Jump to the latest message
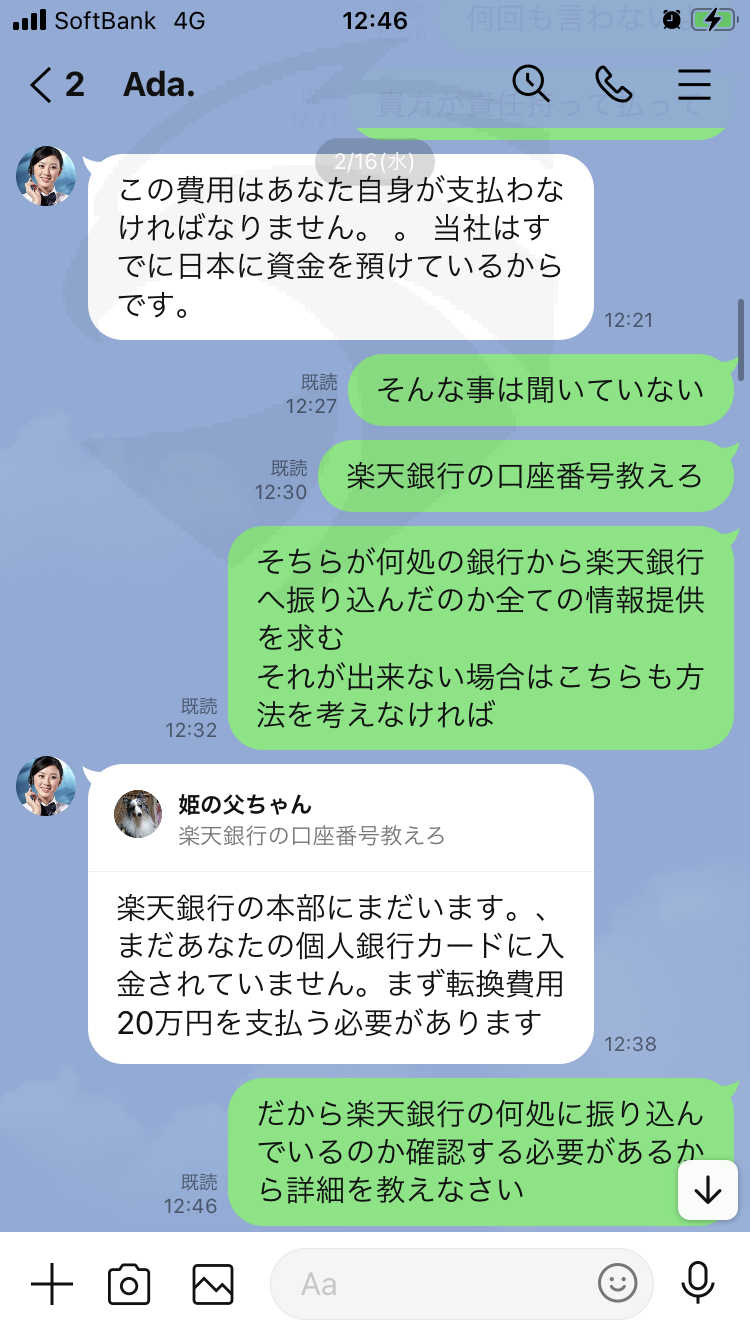 coord(708,1190)
